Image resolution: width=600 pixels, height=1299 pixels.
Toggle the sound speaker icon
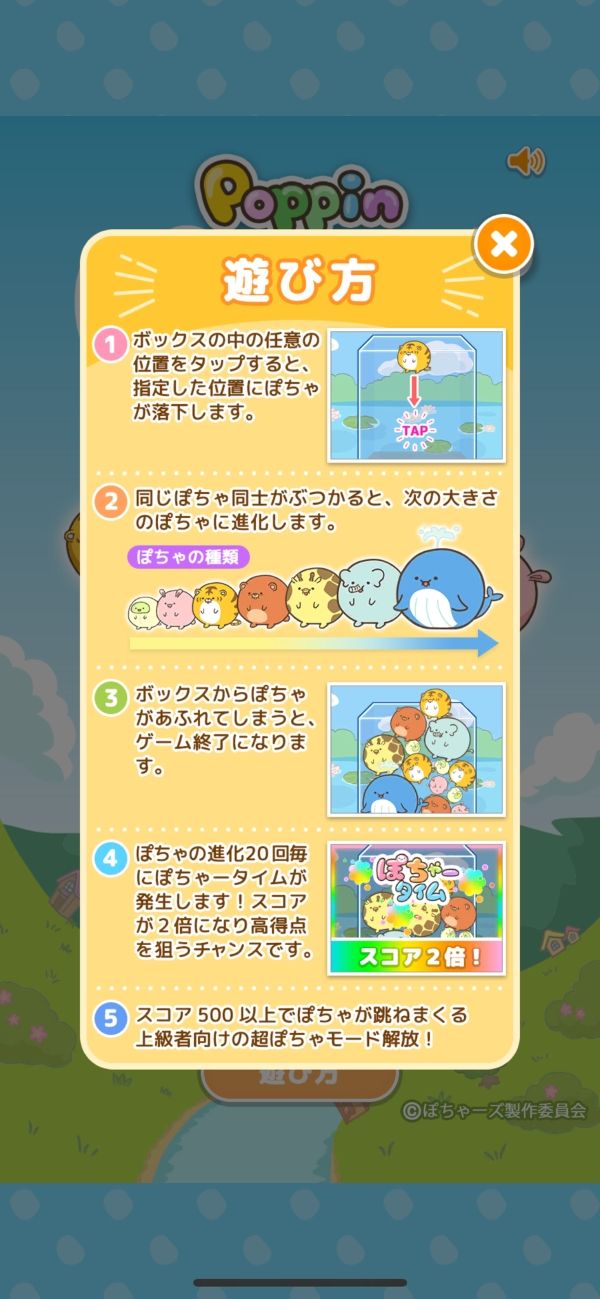coord(525,160)
